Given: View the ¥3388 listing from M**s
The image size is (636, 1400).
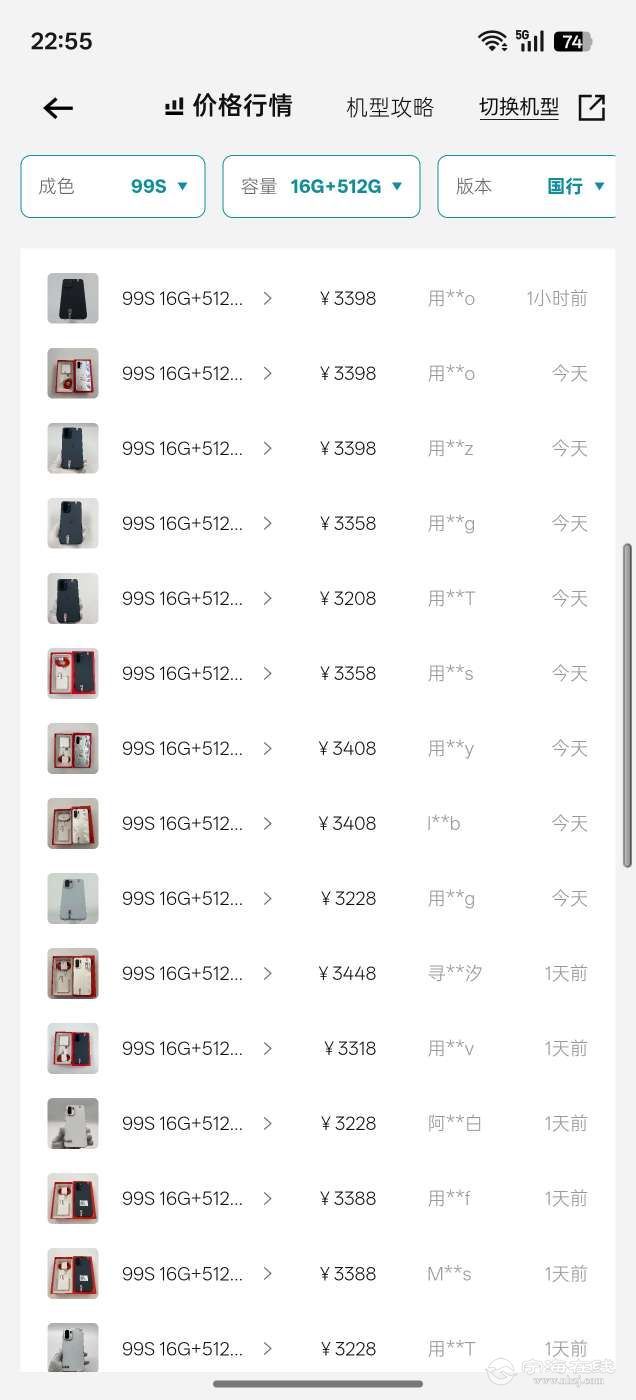Looking at the screenshot, I should tap(318, 1273).
